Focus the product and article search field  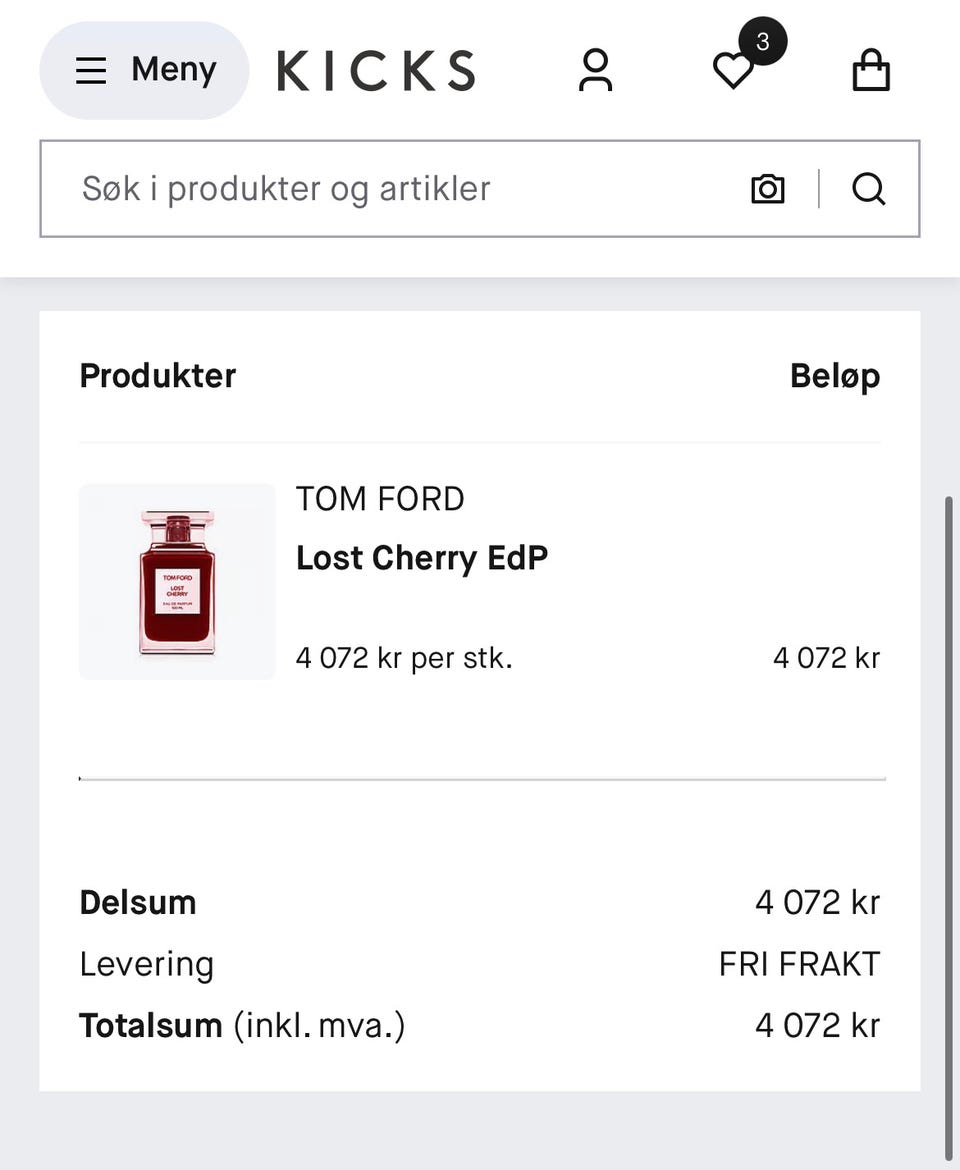coord(400,189)
